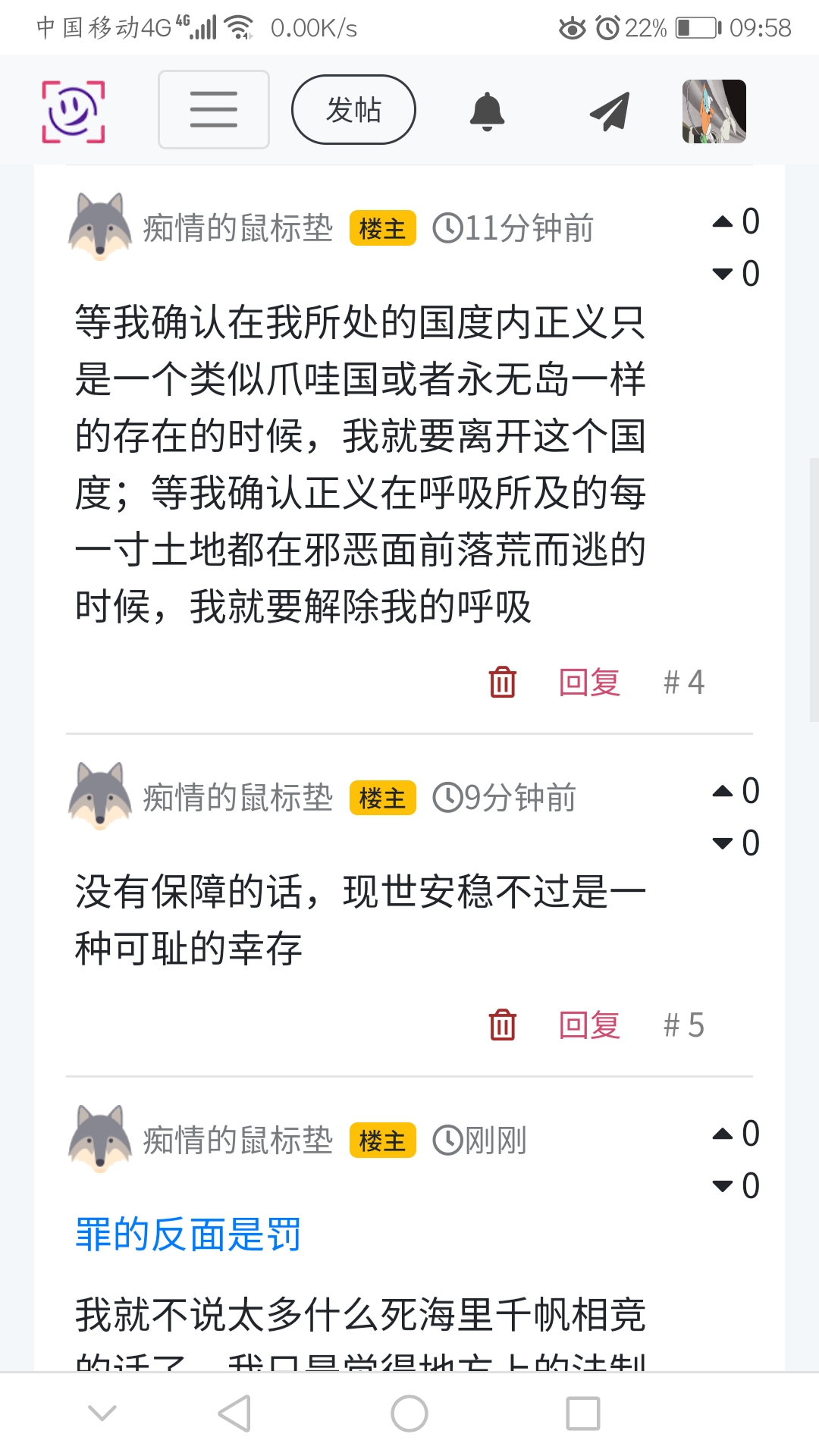Viewport: 819px width, 1456px height.
Task: Upvote the reply posted 刚刚
Action: click(x=723, y=1134)
